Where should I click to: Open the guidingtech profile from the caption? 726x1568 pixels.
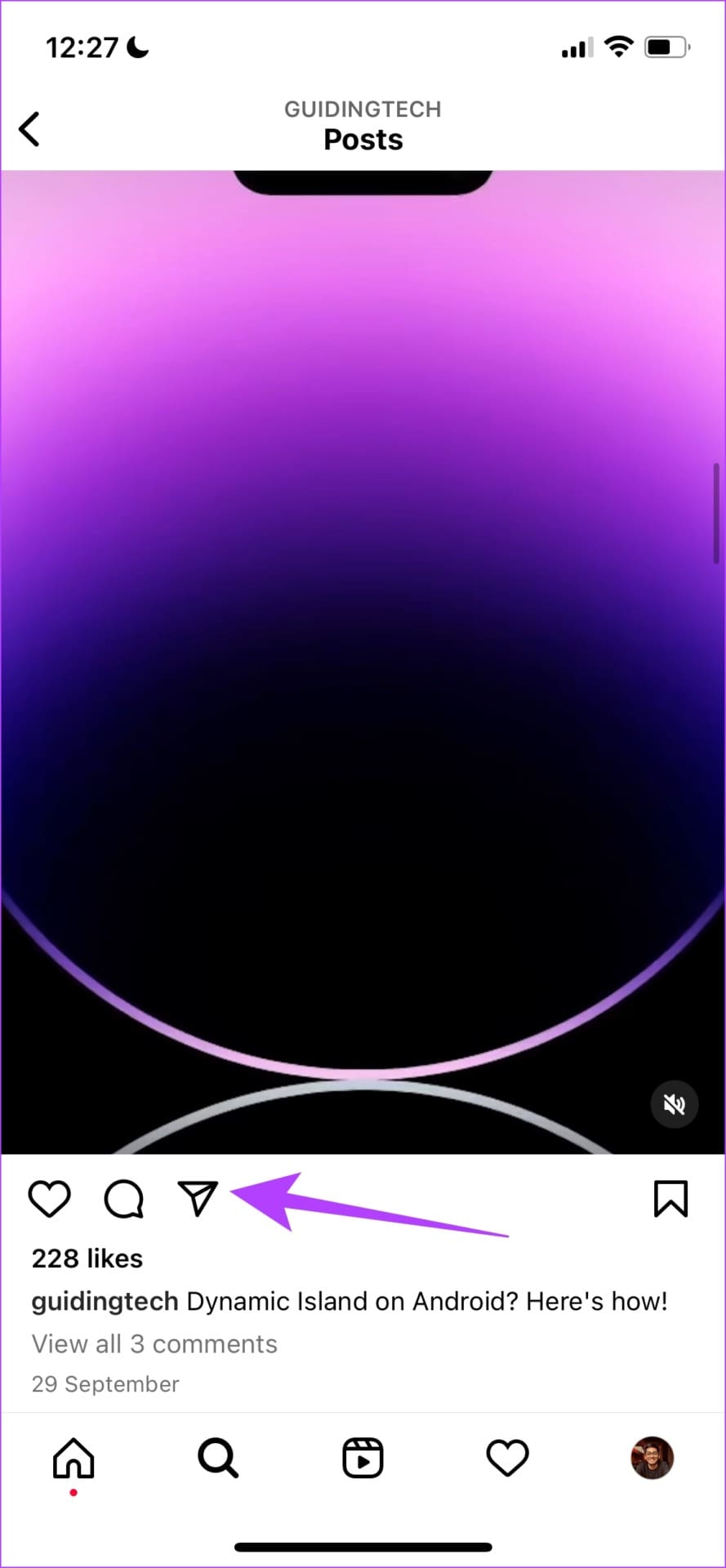point(105,1301)
